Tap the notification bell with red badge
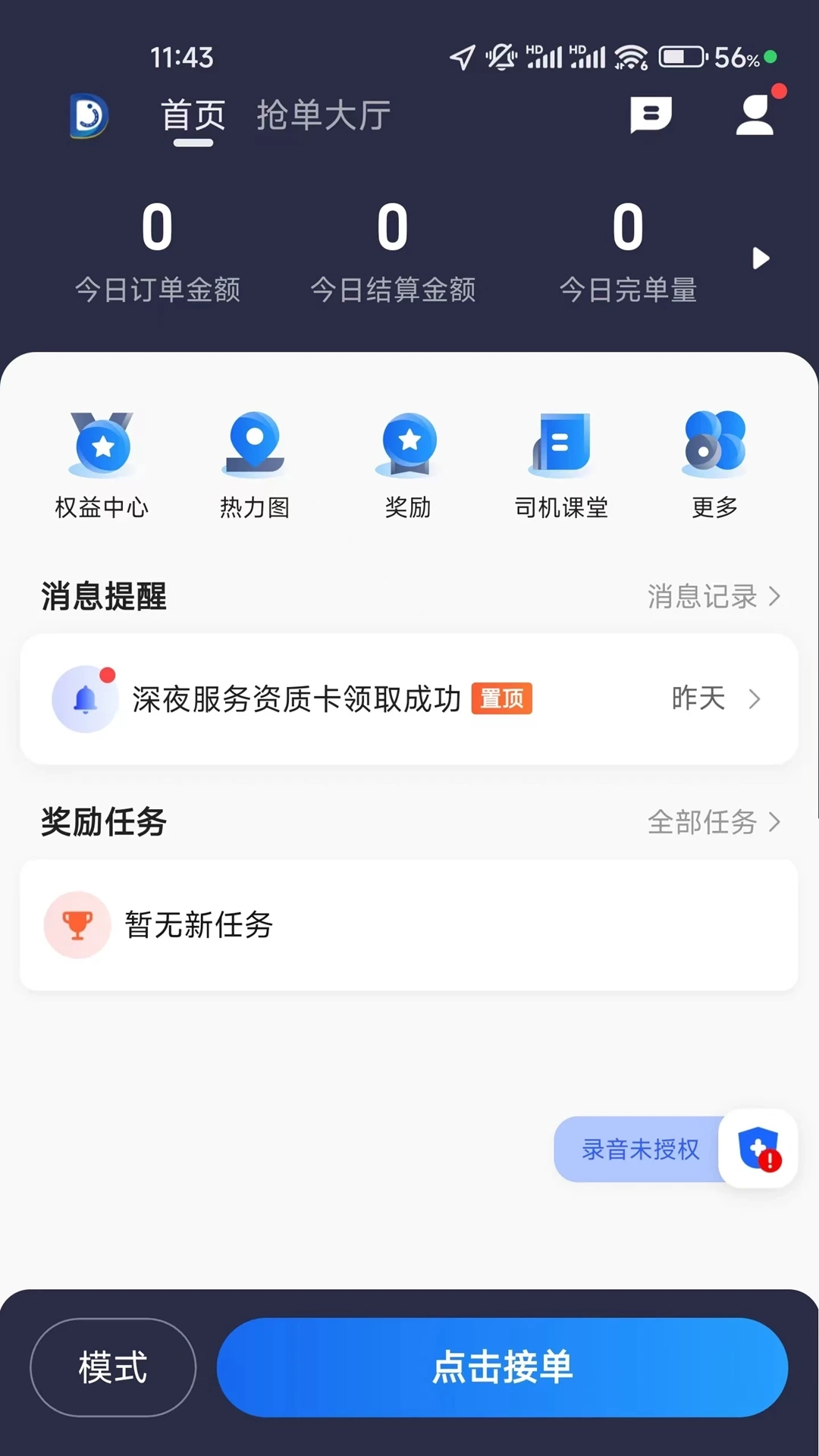Screen dimensions: 819x1456 tap(86, 698)
